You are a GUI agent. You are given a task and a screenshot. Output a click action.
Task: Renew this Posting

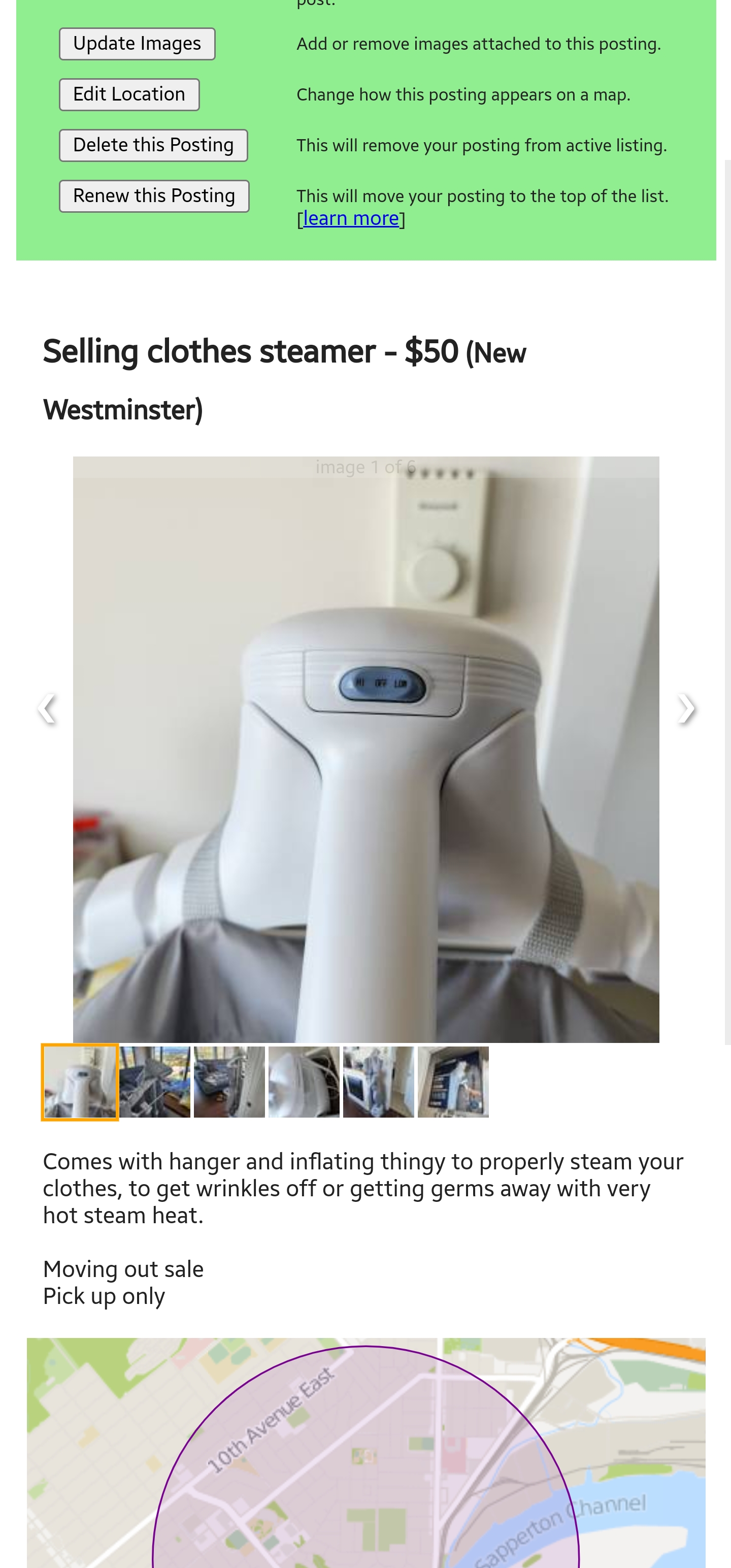[x=154, y=196]
